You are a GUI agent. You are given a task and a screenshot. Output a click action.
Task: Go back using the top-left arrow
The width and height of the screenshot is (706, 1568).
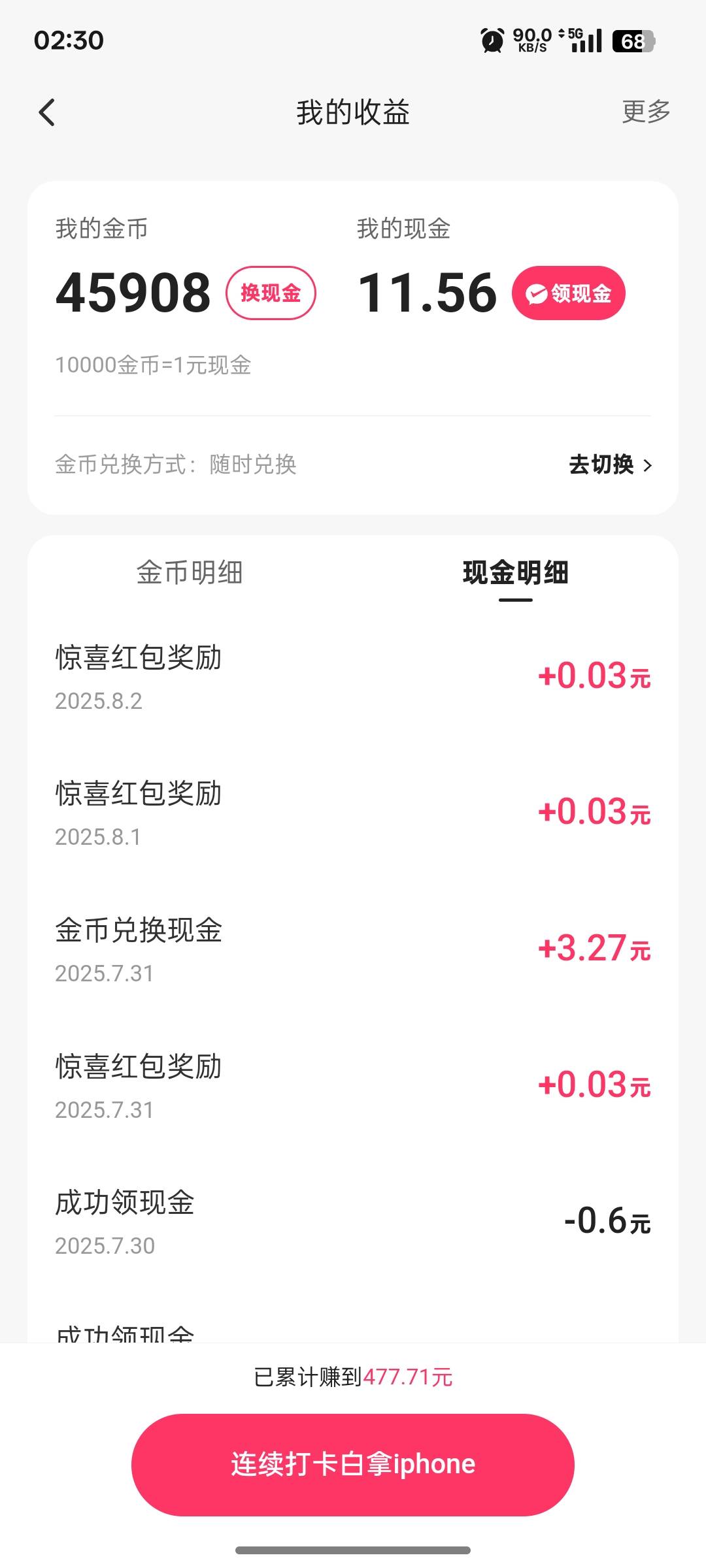[x=47, y=112]
